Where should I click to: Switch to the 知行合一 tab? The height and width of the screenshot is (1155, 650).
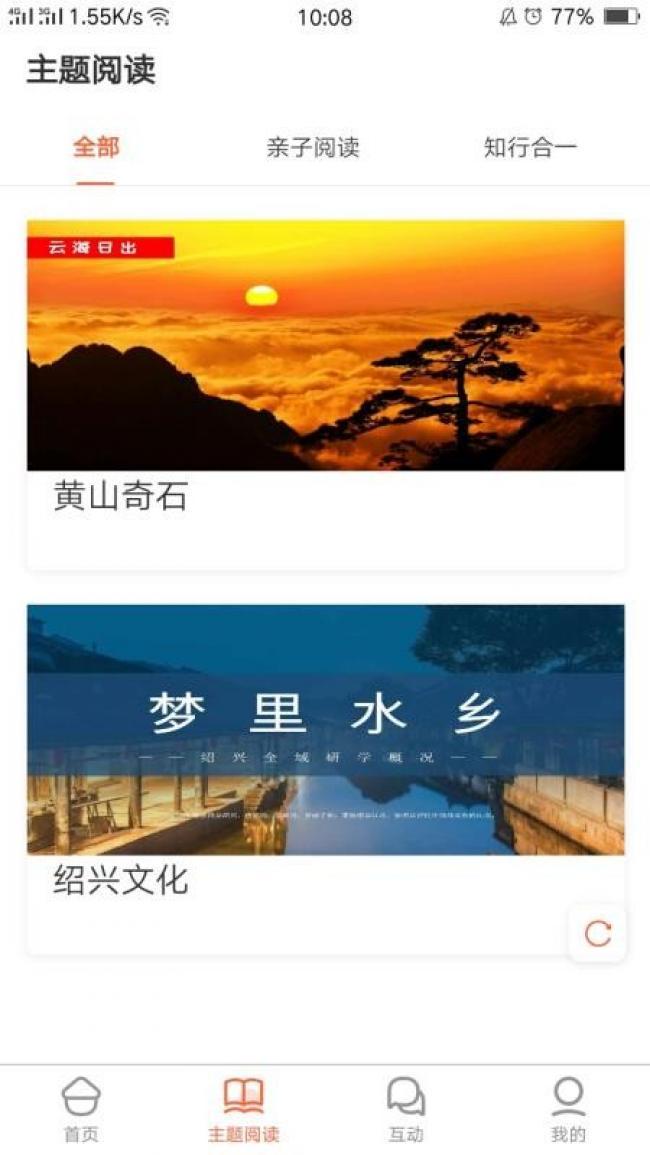click(x=531, y=147)
